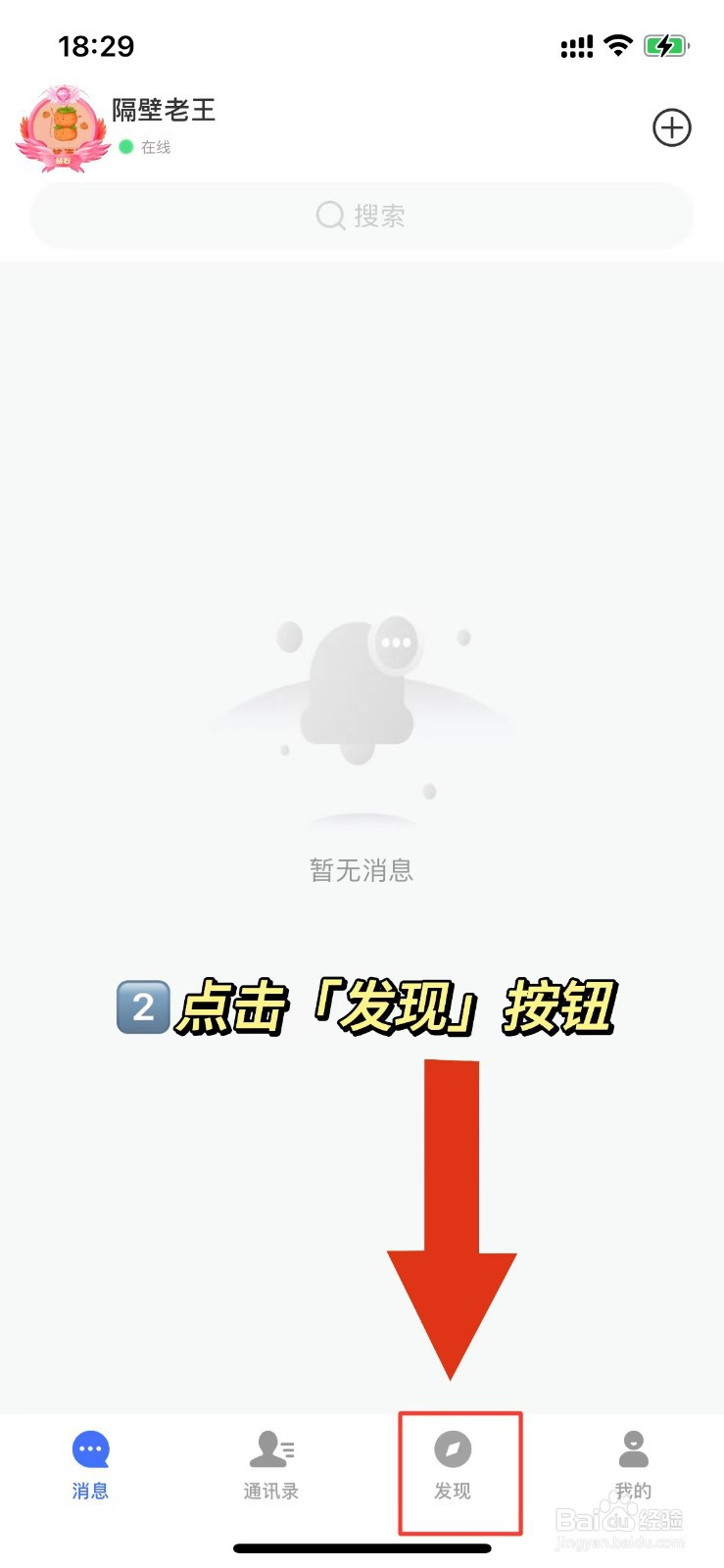Image resolution: width=724 pixels, height=1568 pixels.
Task: Select the 消息 chat bubble icon
Action: (90, 1449)
